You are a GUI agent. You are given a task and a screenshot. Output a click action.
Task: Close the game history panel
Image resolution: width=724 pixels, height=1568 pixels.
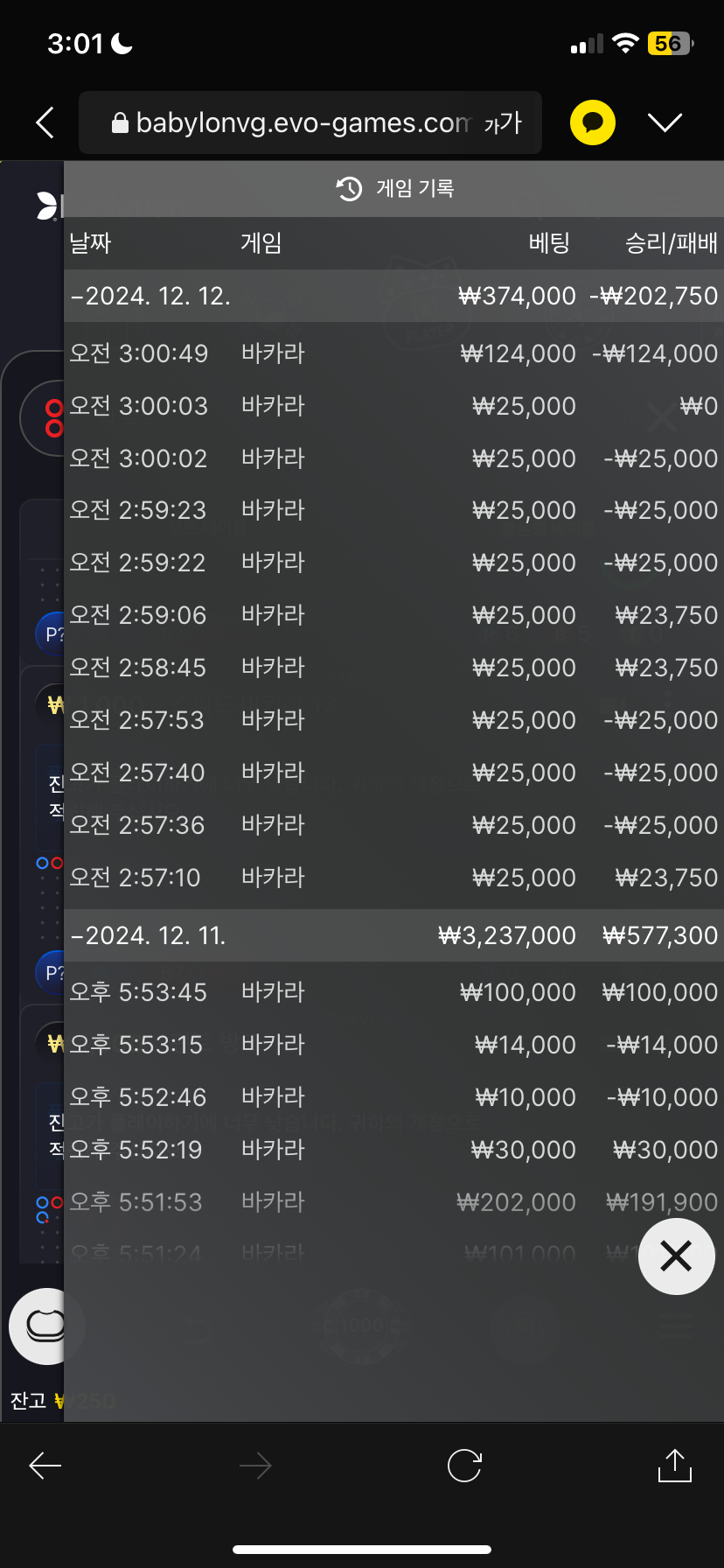pos(676,1256)
